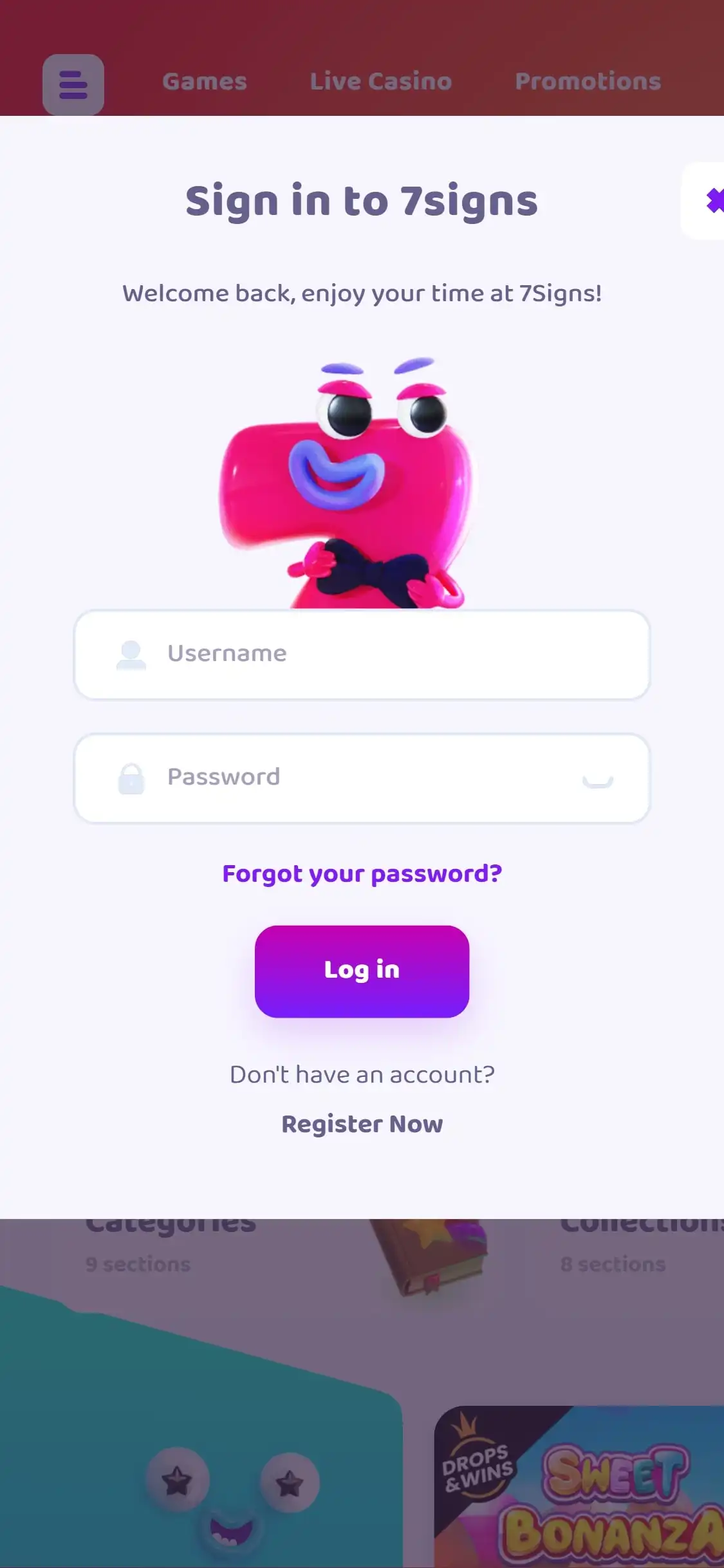Switch to Live Casino

coord(381,82)
